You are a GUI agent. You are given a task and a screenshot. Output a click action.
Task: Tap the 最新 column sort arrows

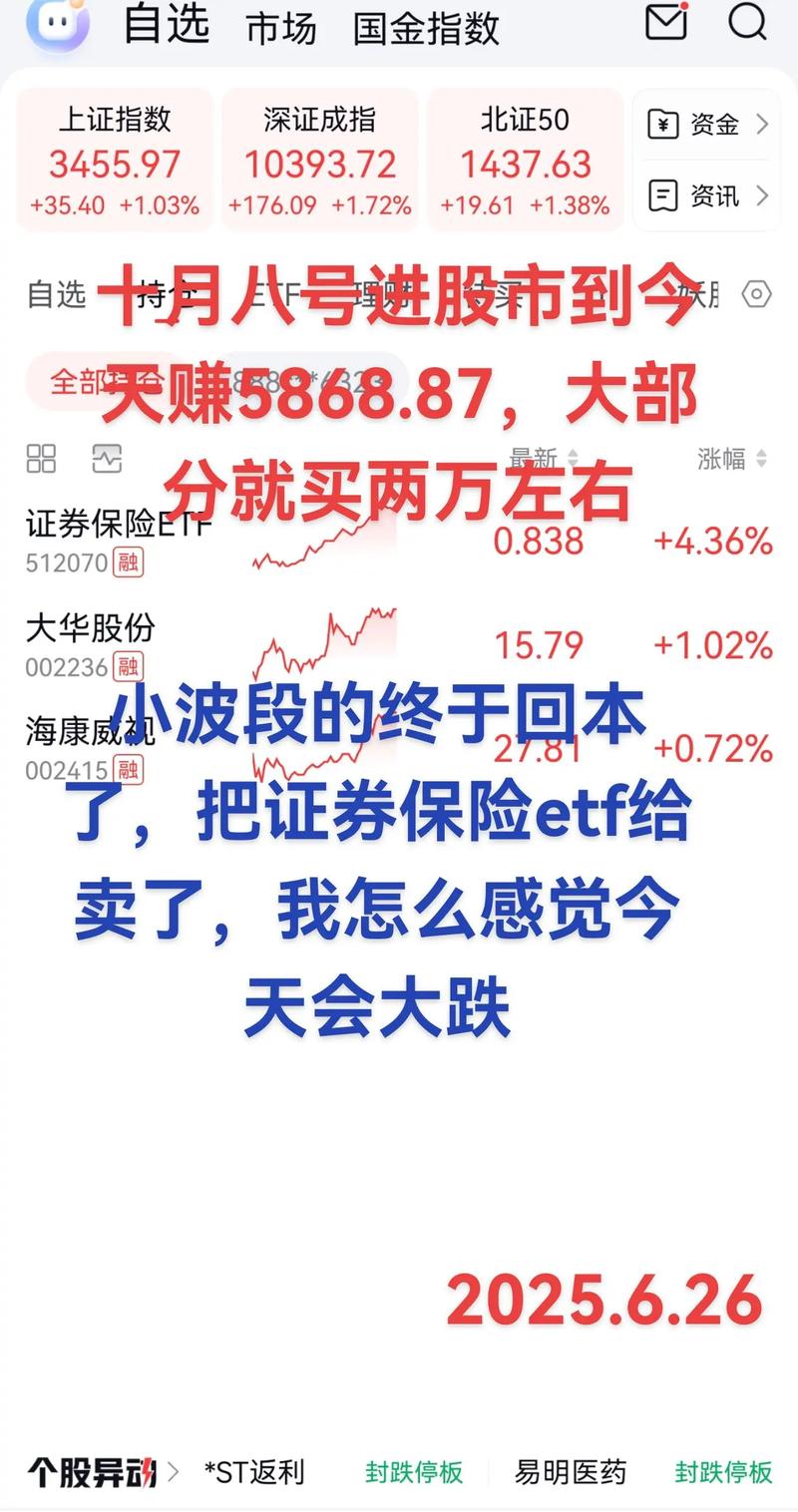[x=572, y=459]
